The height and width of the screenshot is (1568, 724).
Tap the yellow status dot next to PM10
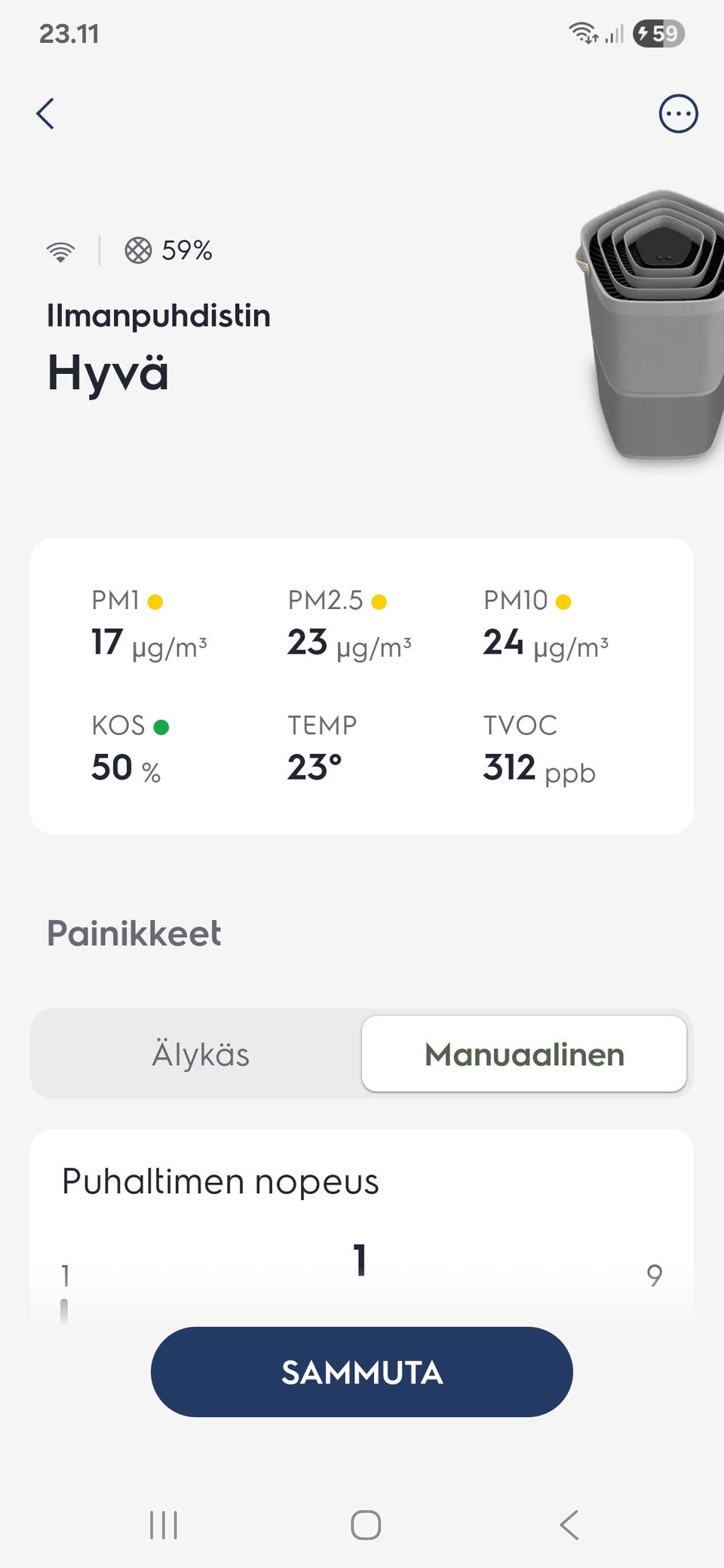pos(565,602)
